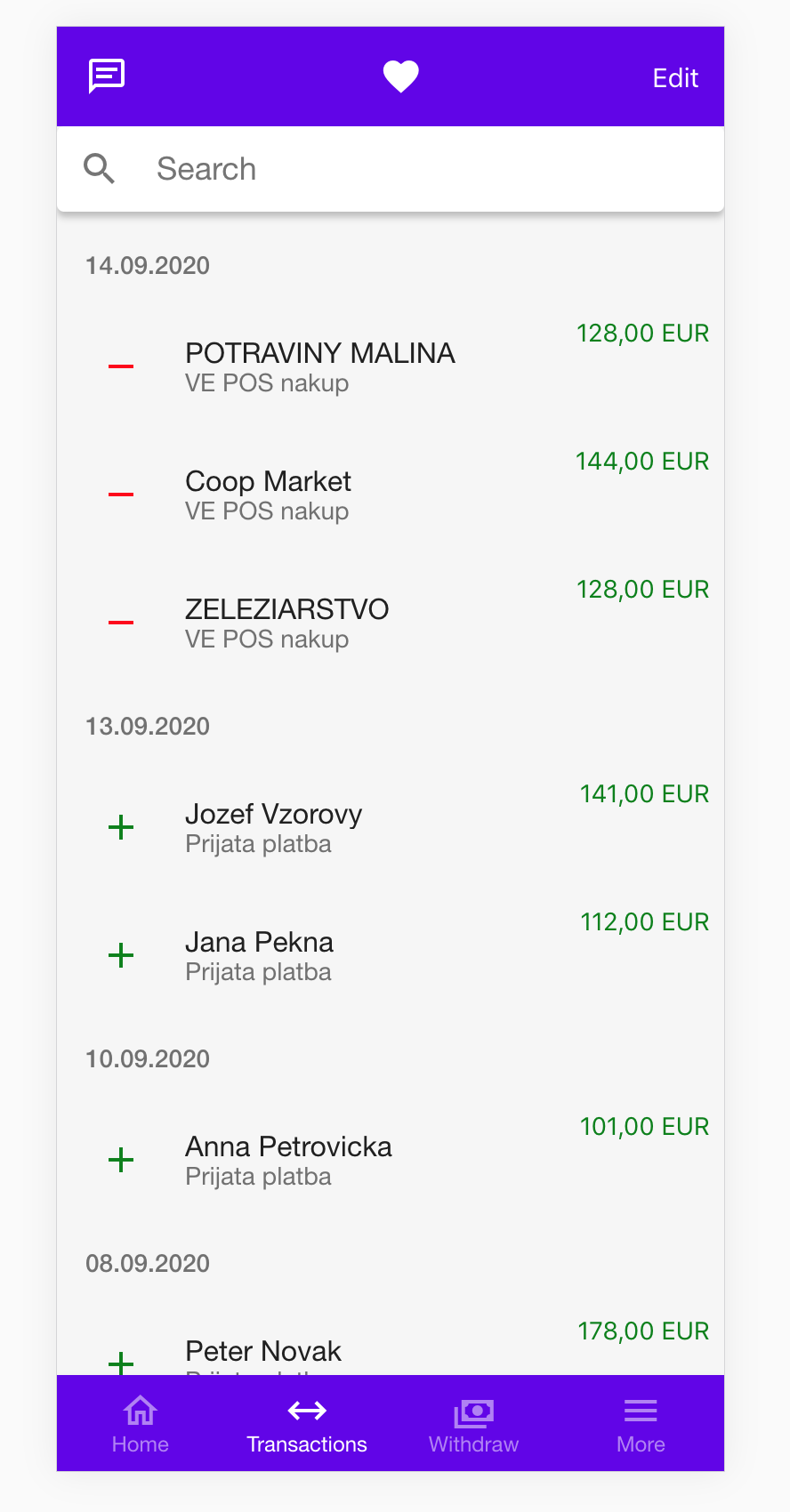View the ZELEZIARSTVO transaction details

pyautogui.click(x=391, y=623)
